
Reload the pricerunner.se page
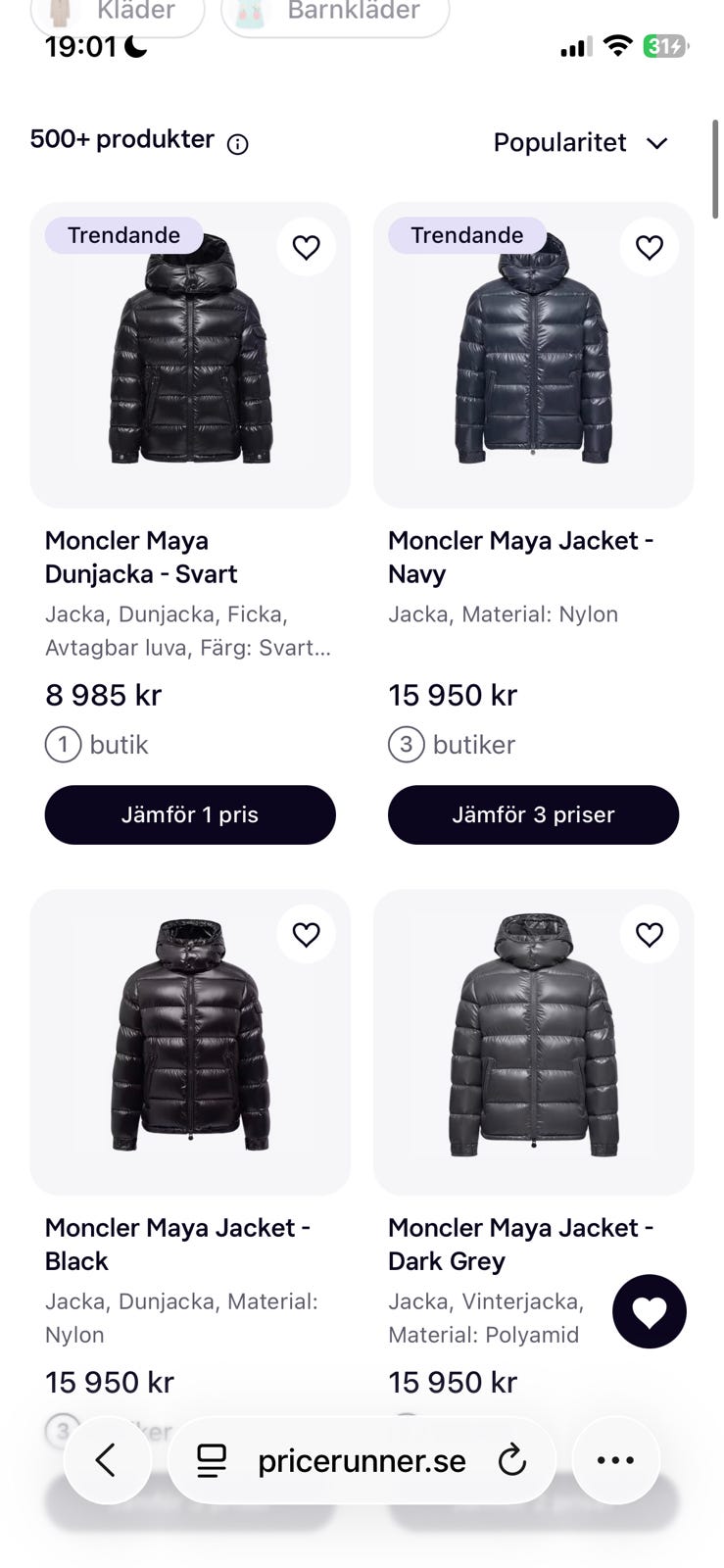tap(511, 1461)
